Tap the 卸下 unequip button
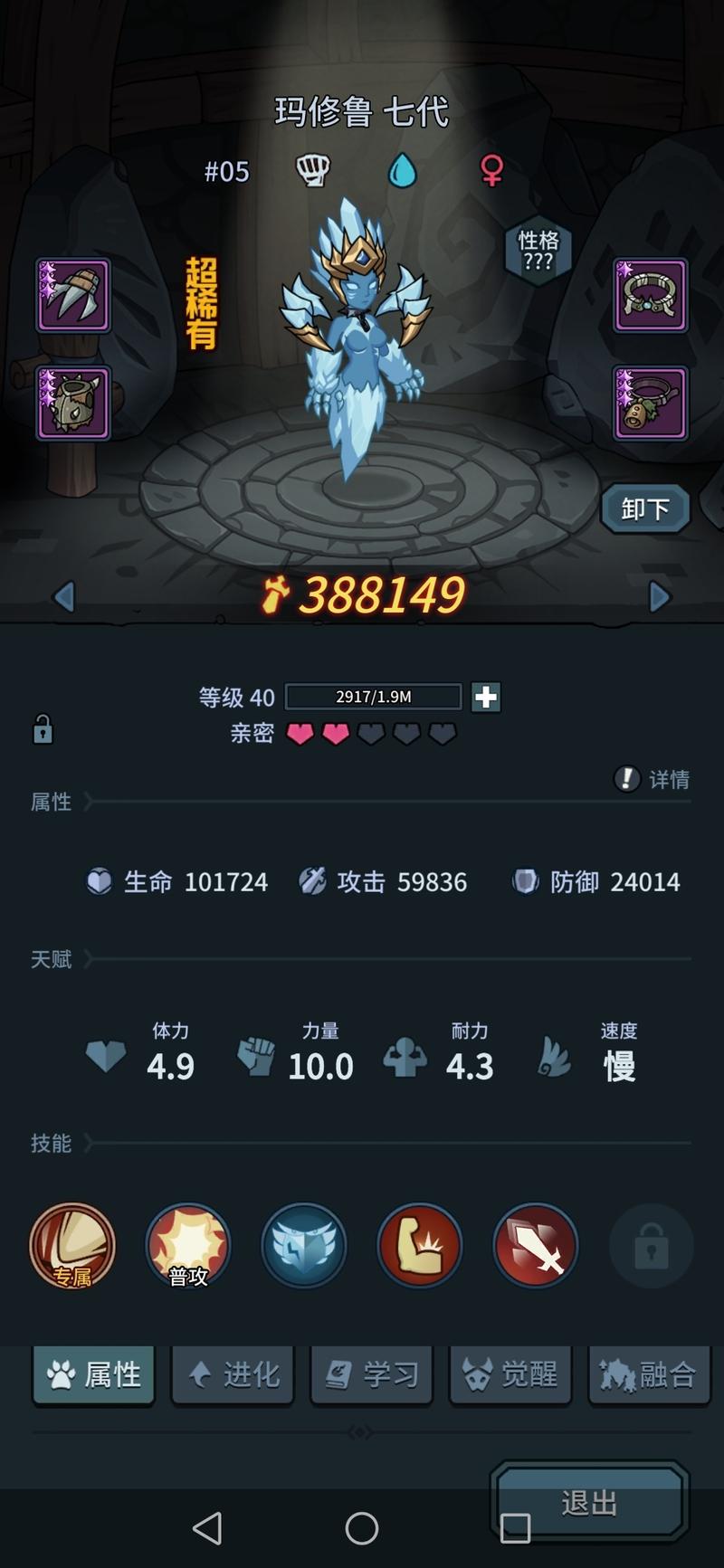Screen dimensions: 724x1568 tap(645, 508)
